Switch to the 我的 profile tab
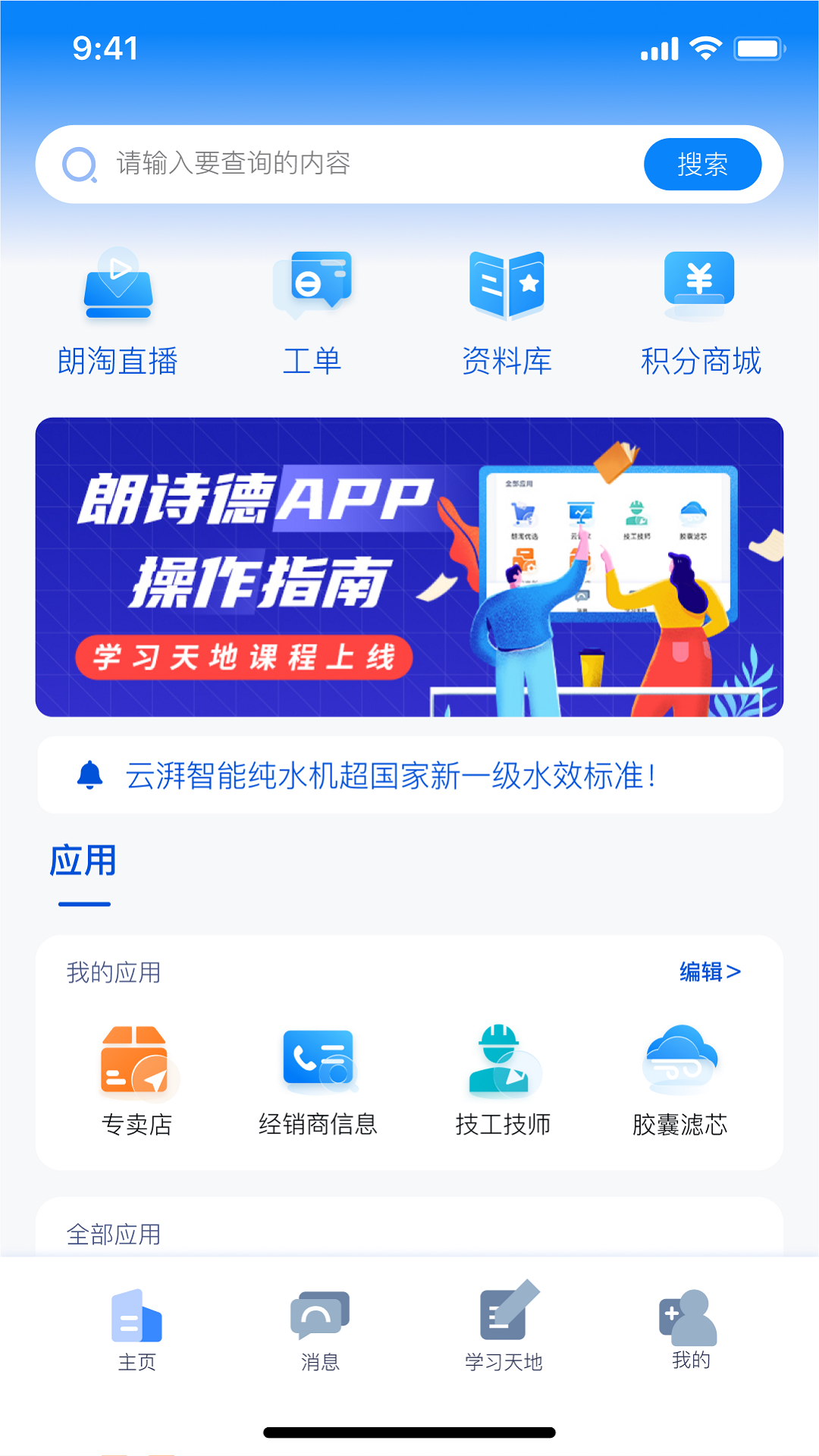Viewport: 819px width, 1456px height. click(x=689, y=1319)
